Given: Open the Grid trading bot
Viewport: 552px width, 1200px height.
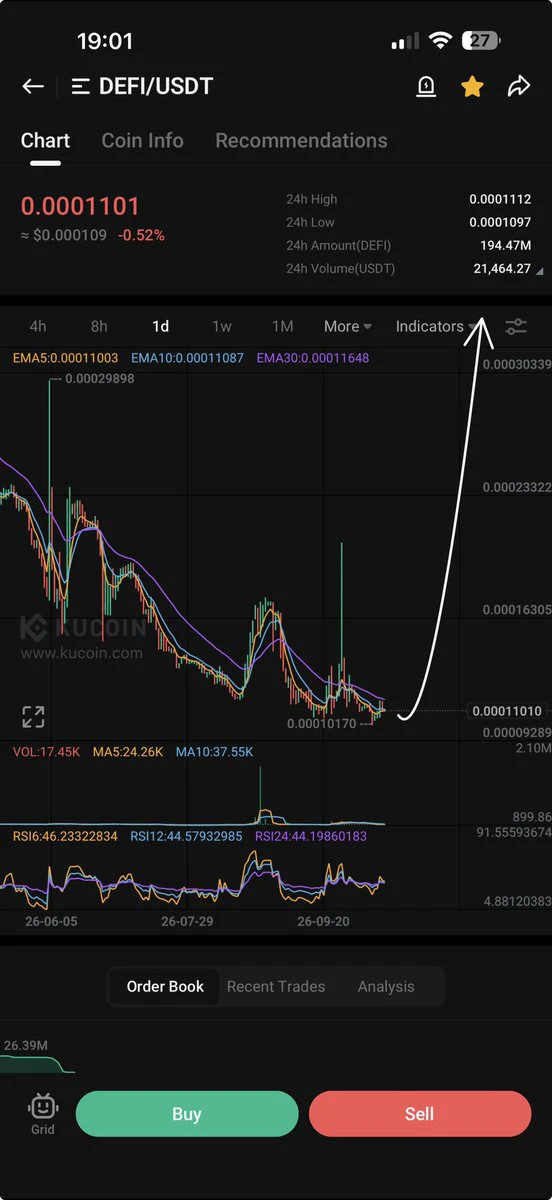Looking at the screenshot, I should point(43,1113).
